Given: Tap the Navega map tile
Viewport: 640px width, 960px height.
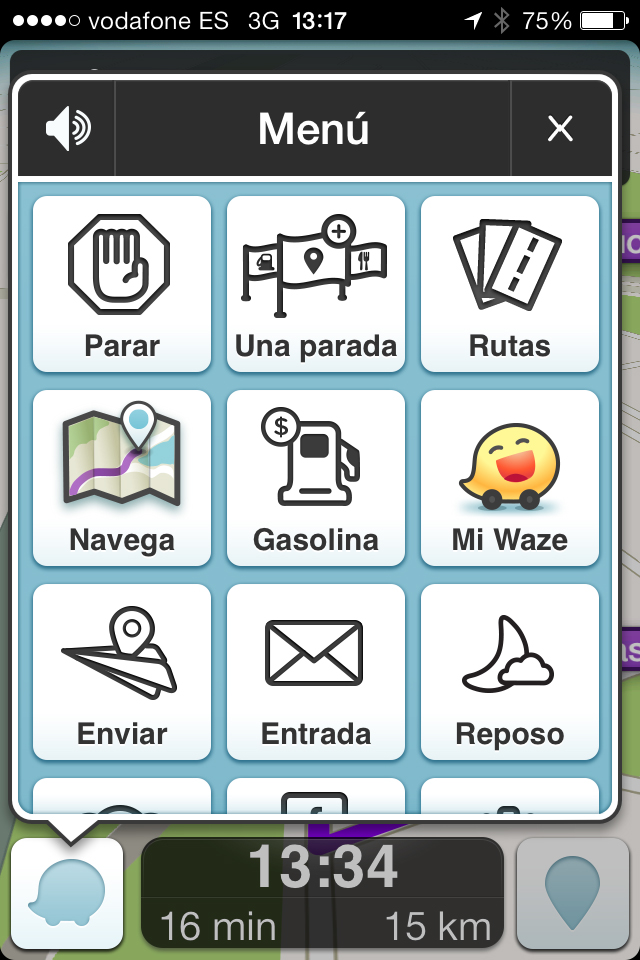Looking at the screenshot, I should [122, 478].
